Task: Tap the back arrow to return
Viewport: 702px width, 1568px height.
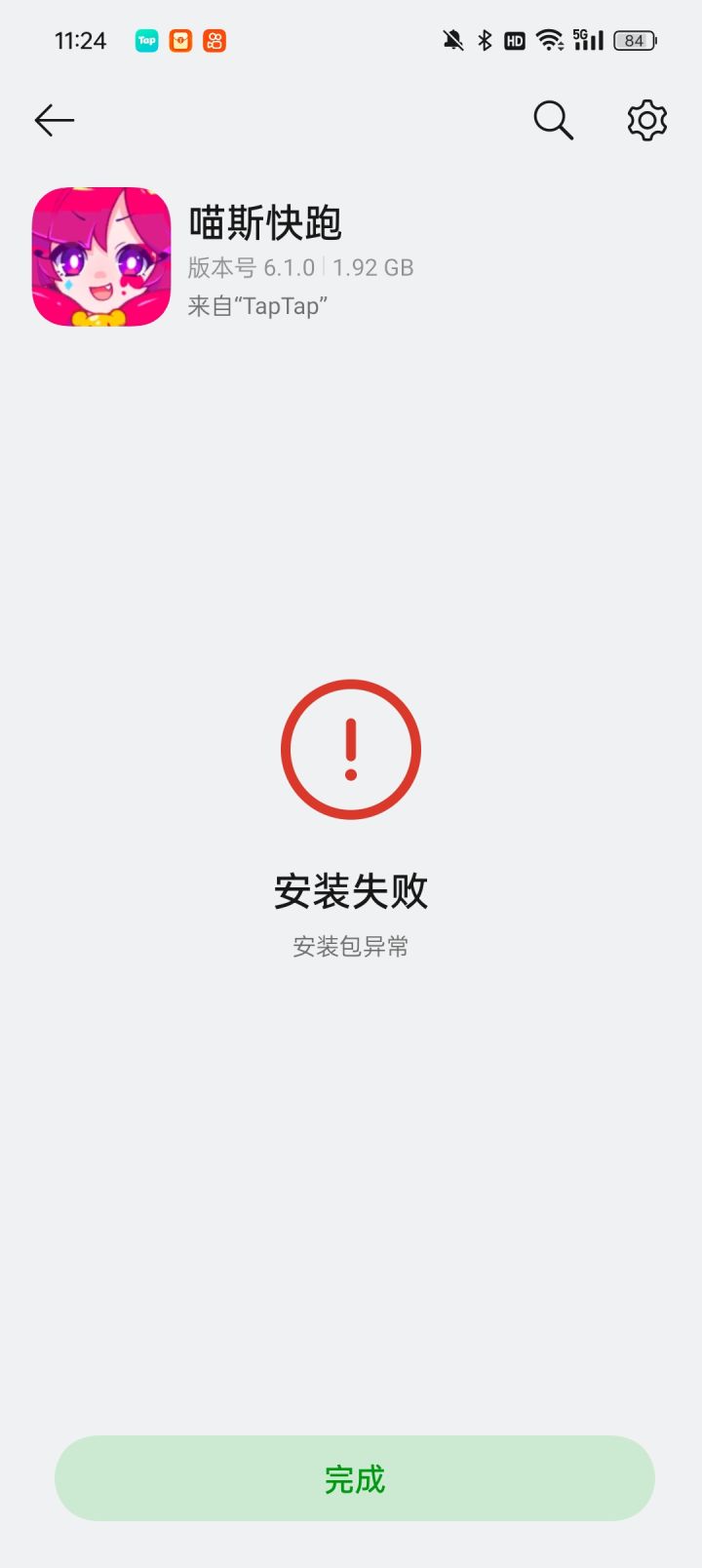Action: tap(55, 120)
